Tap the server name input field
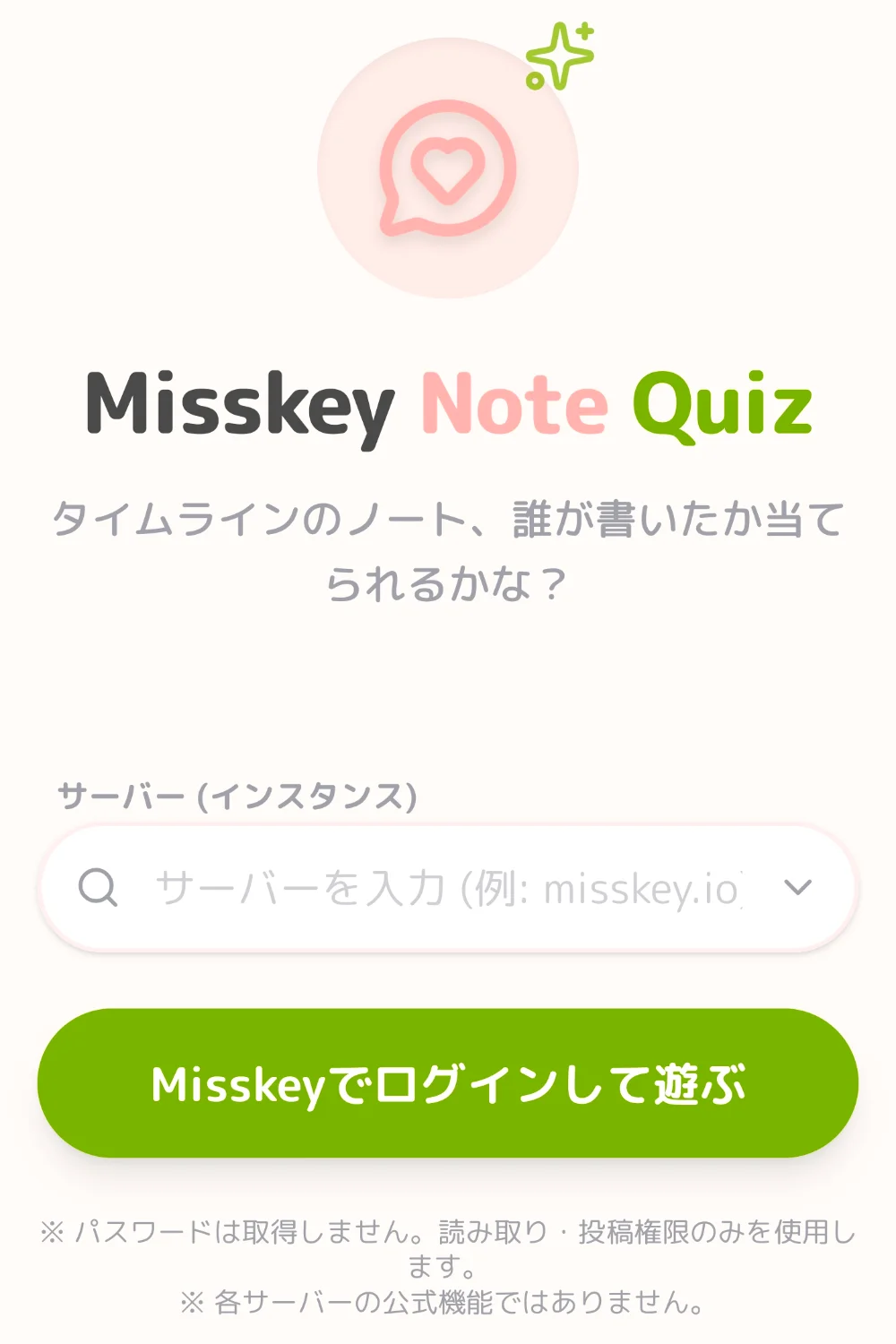The width and height of the screenshot is (896, 1344). pyautogui.click(x=448, y=888)
